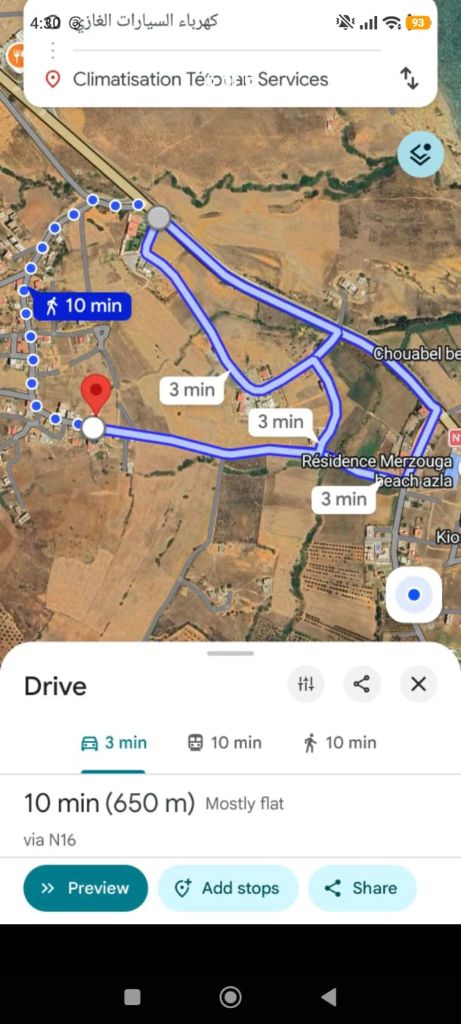Tap the Share button next to Add stops

point(362,888)
